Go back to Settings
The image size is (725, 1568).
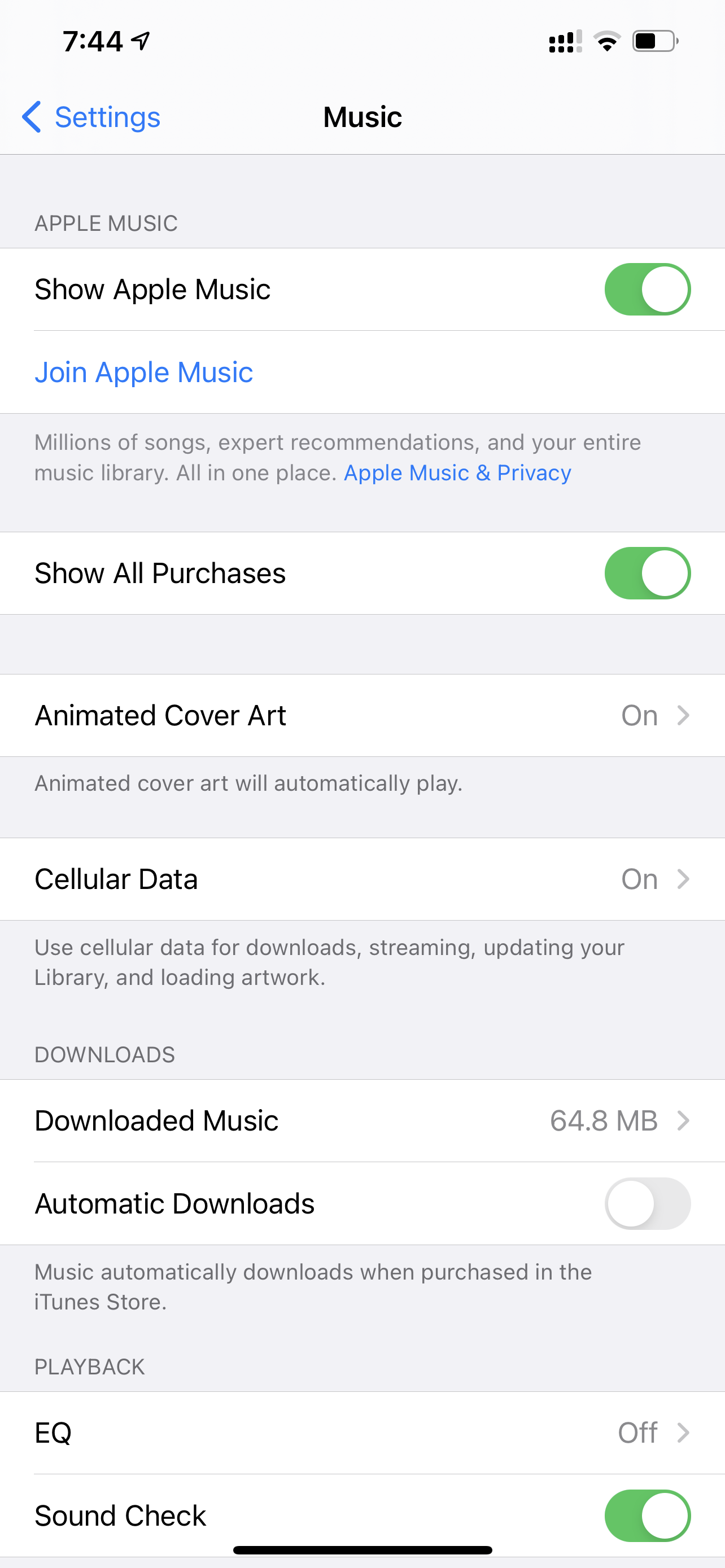point(91,117)
